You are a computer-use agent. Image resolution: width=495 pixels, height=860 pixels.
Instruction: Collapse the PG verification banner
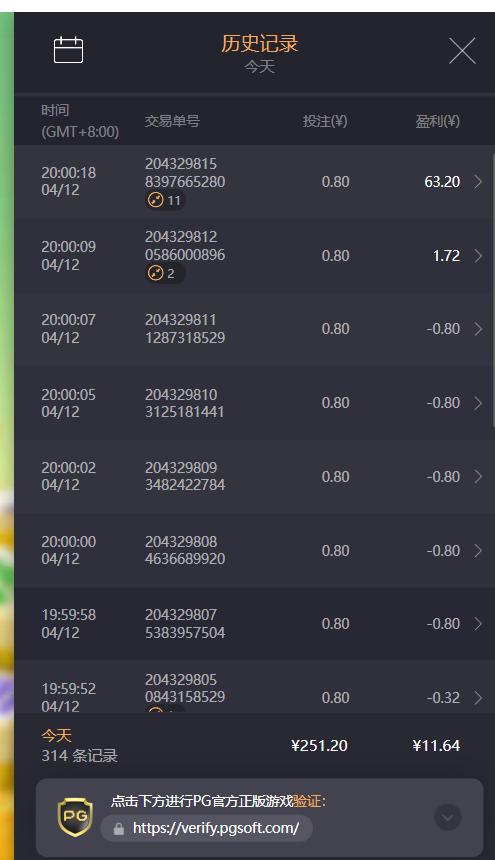click(448, 817)
